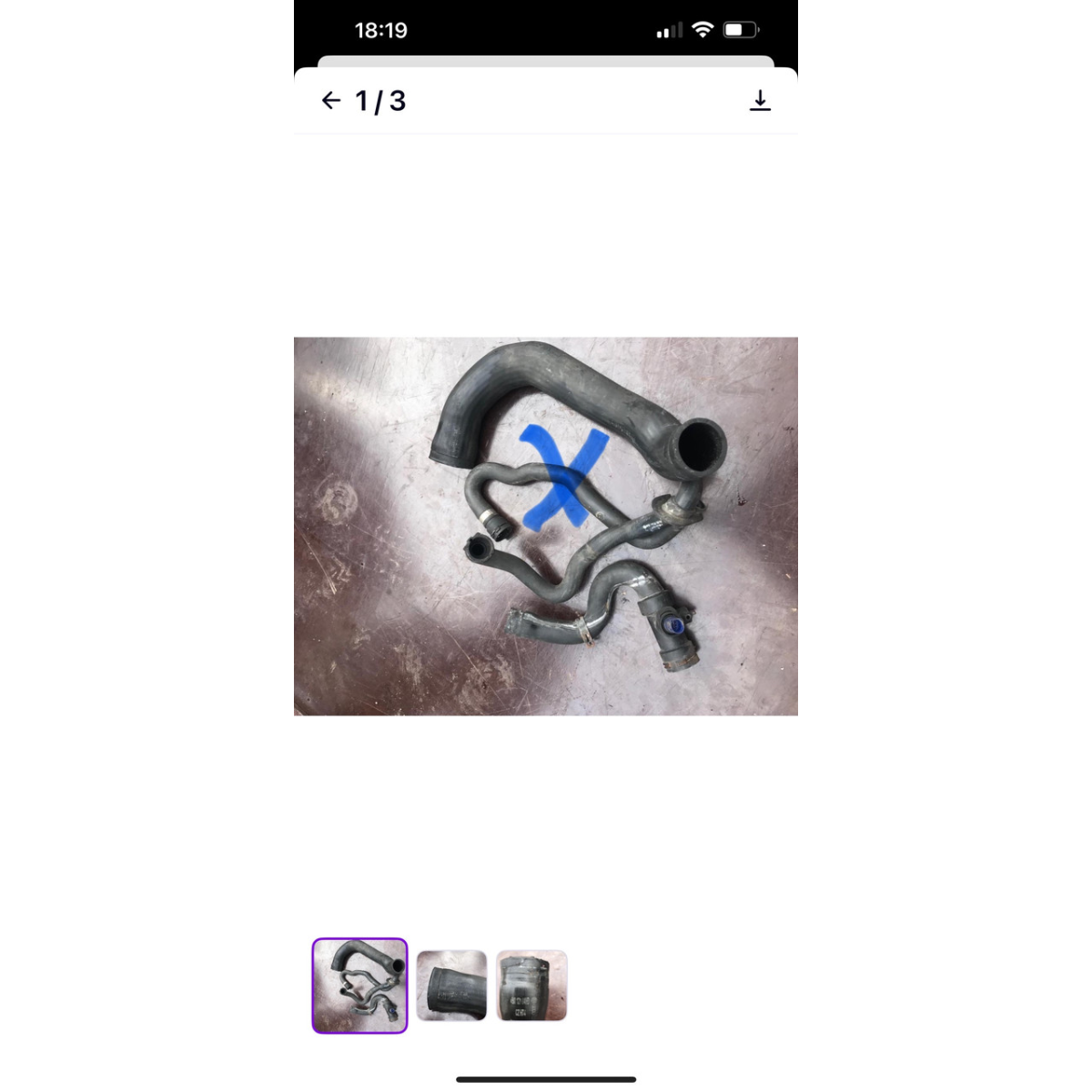Screen dimensions: 1092x1092
Task: Select the first hoses thumbnail
Action: tap(359, 986)
